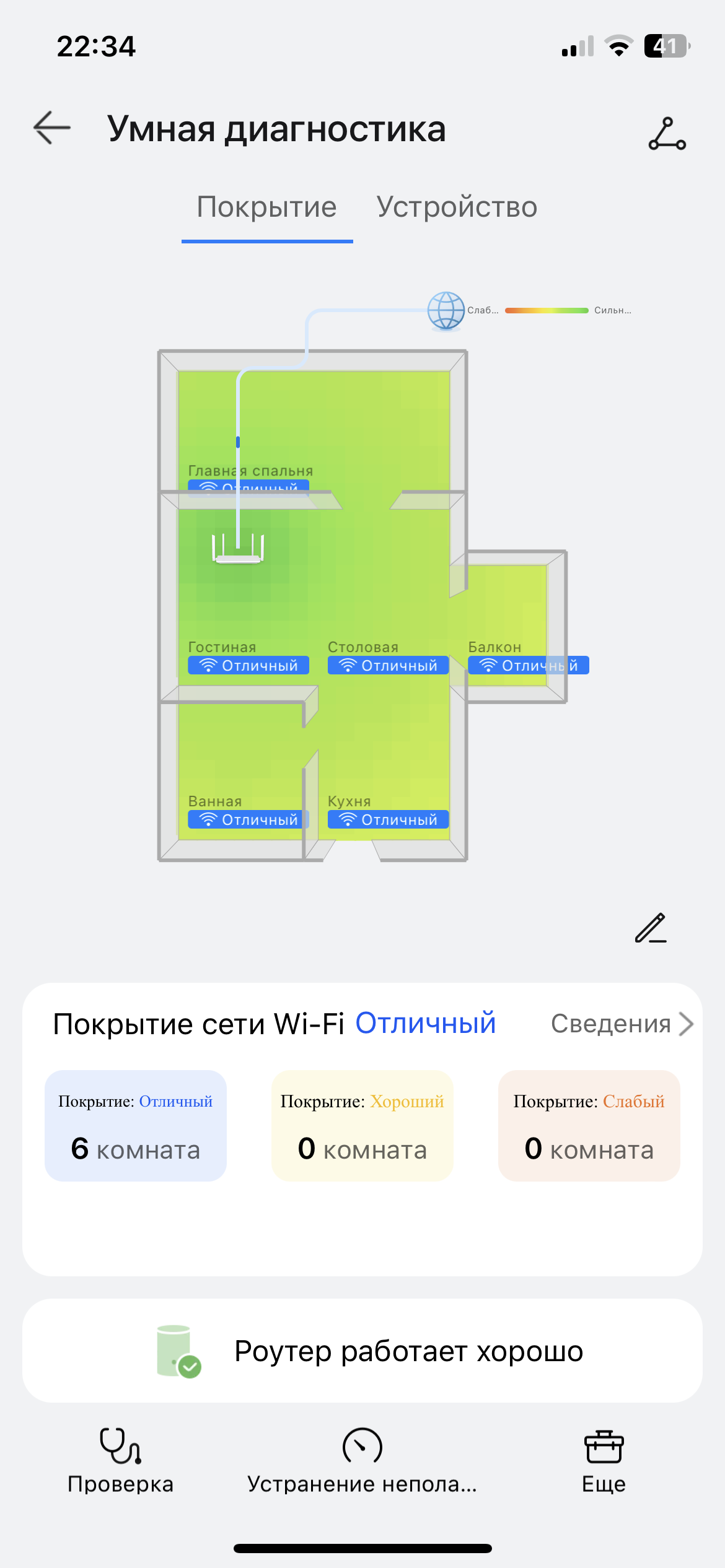Tap the router icon on map
Screen dimensions: 725x1568
coord(238,549)
